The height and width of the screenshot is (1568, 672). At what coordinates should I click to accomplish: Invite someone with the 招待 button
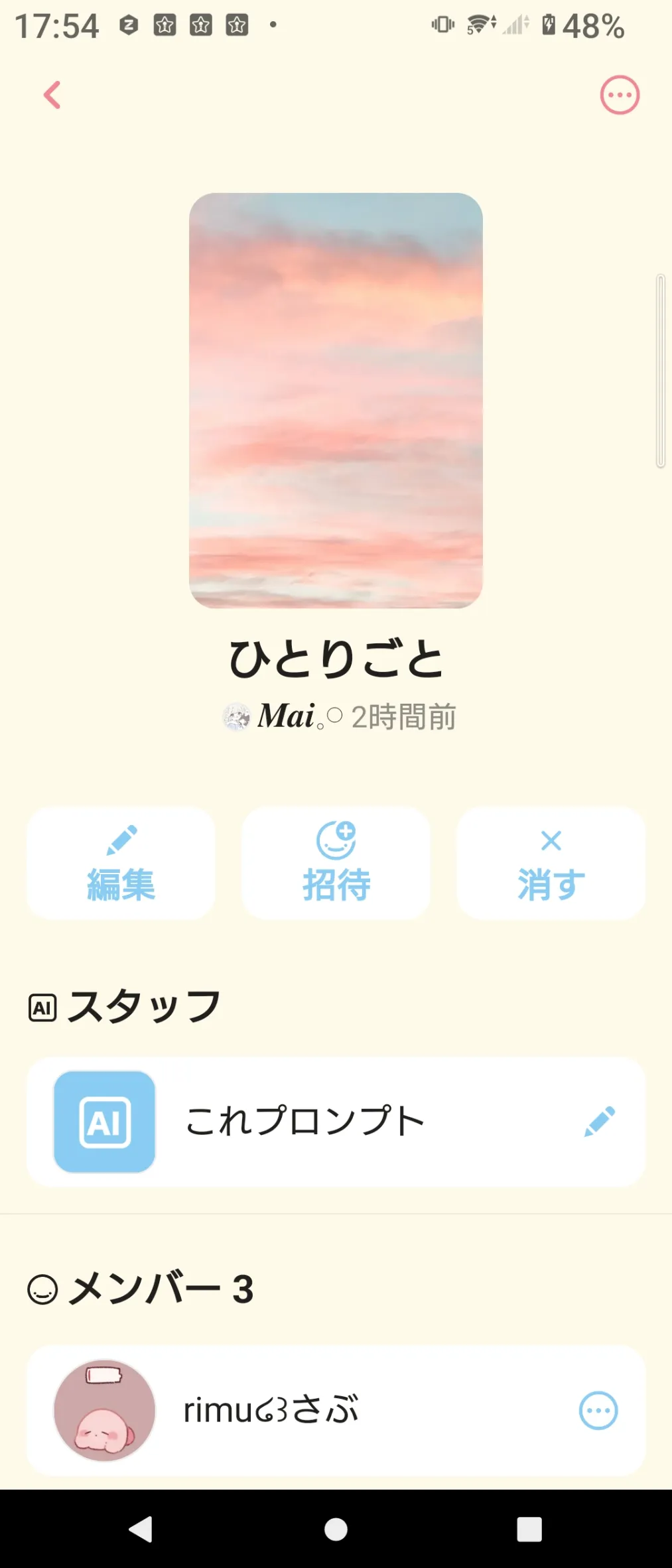(x=336, y=863)
